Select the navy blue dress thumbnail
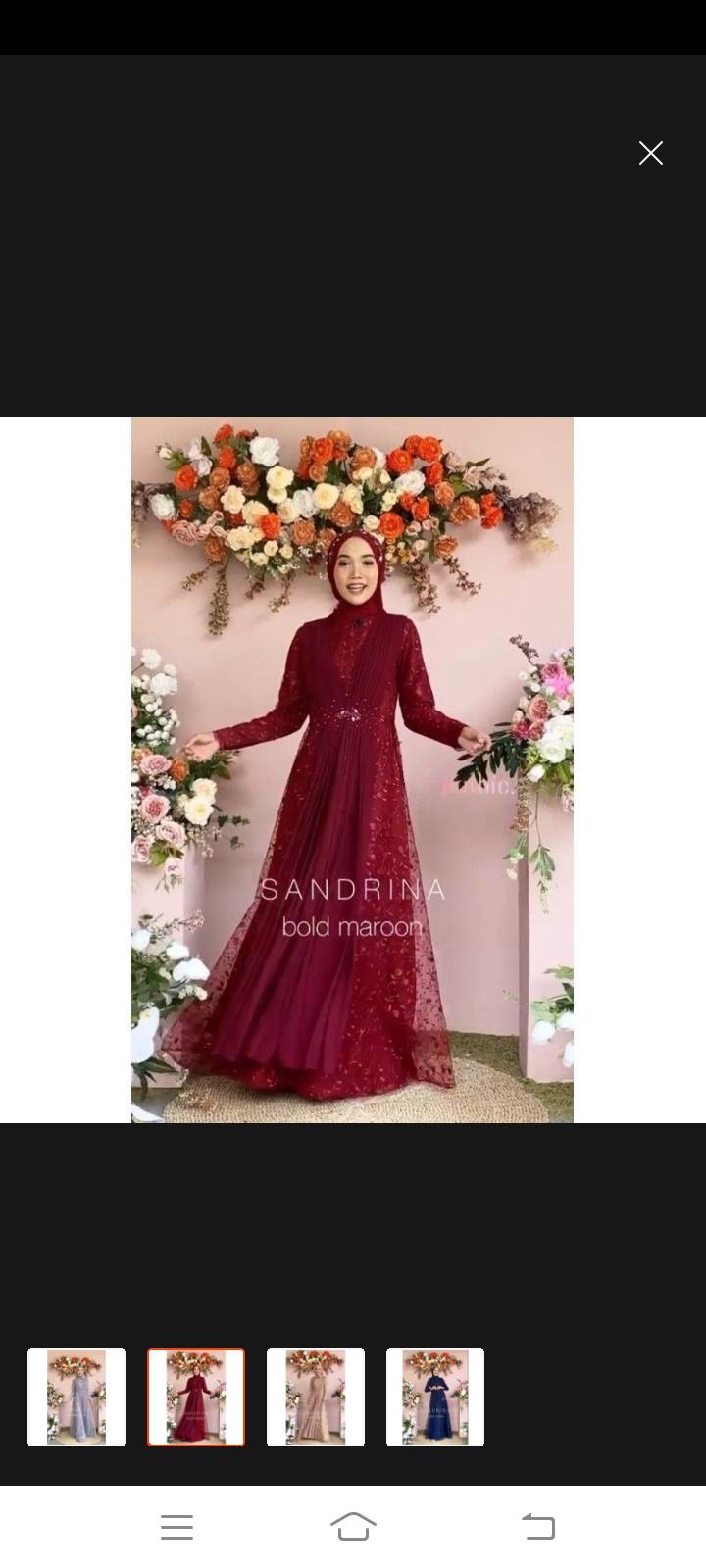This screenshot has height=1568, width=706. (435, 1397)
